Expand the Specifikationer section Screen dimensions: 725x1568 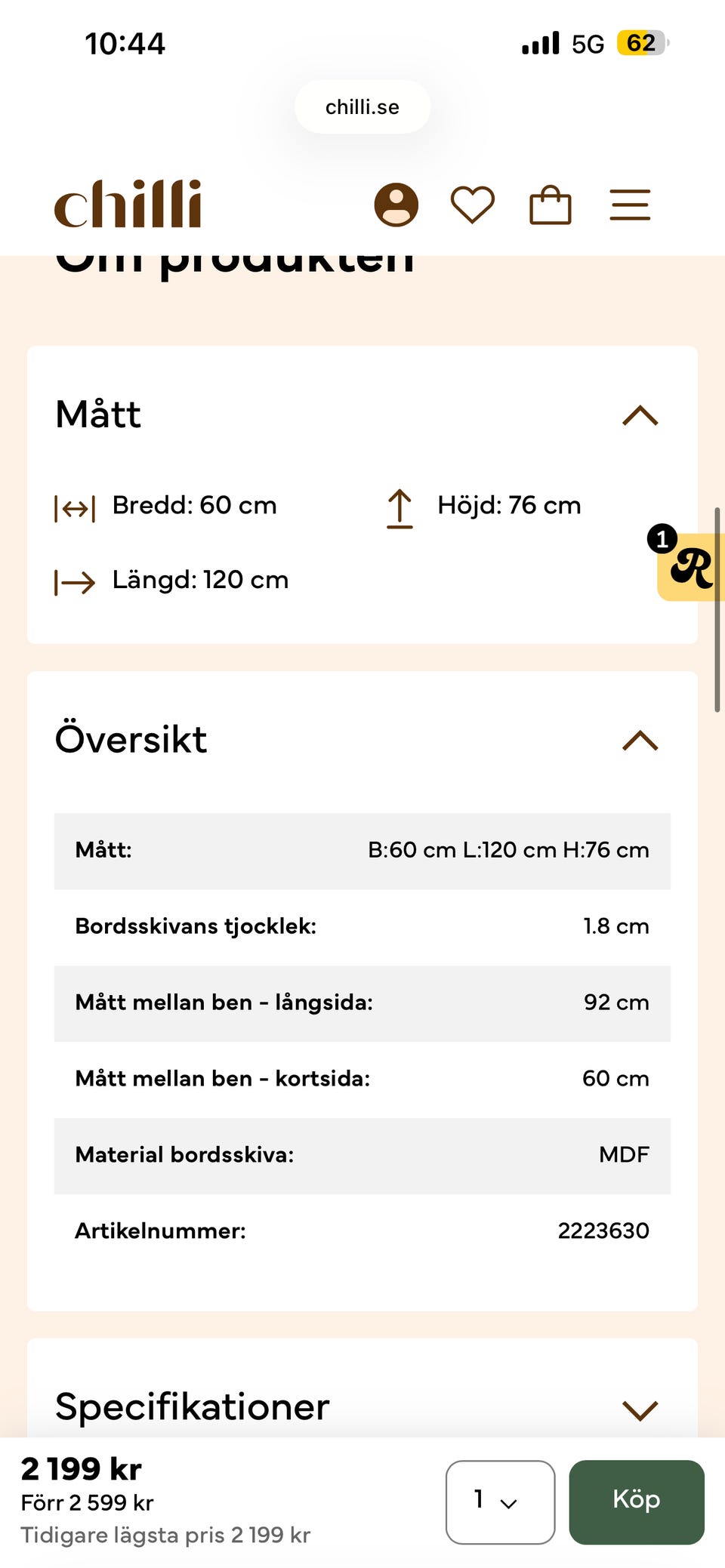click(640, 1409)
